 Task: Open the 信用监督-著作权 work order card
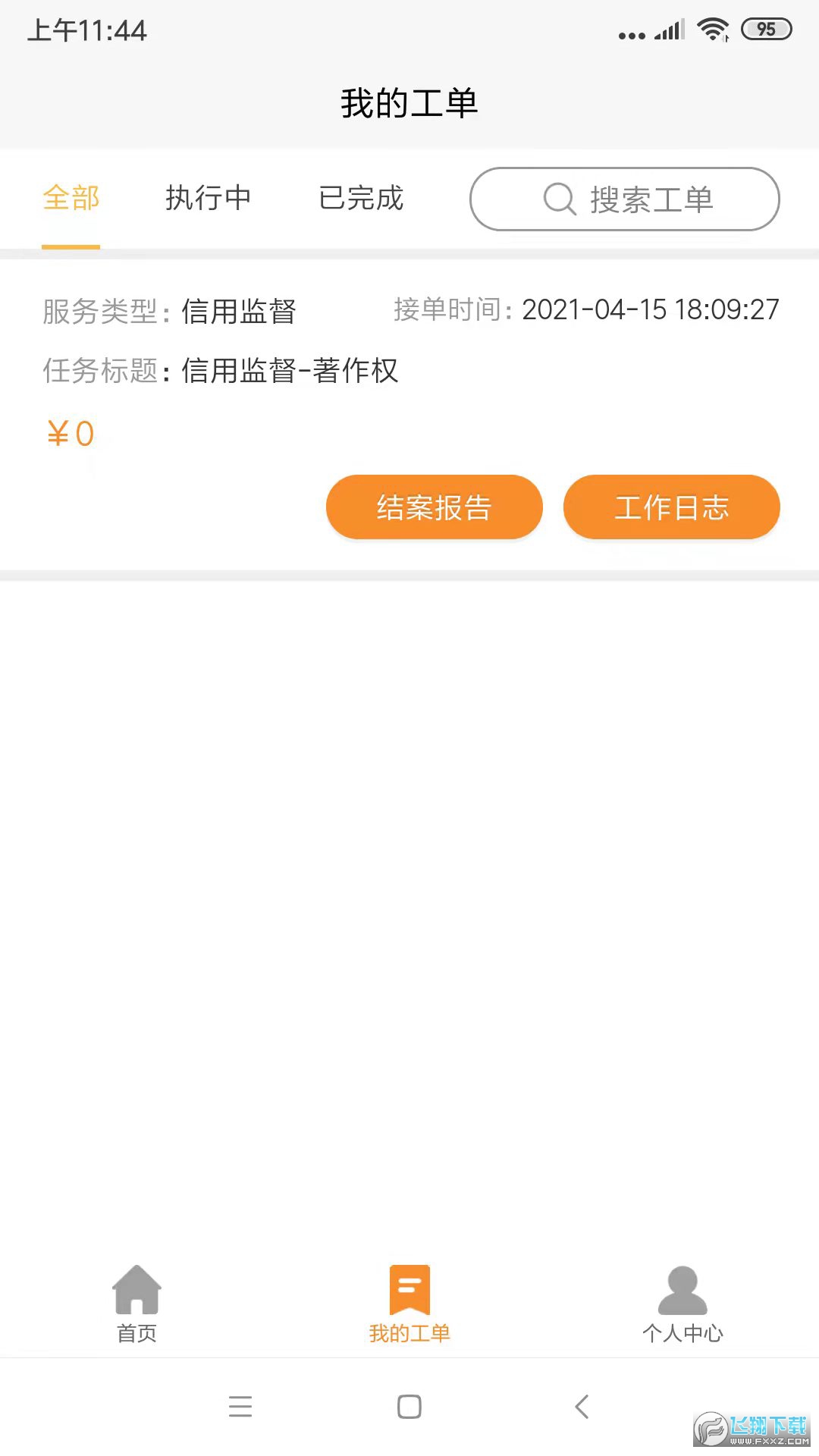coord(409,415)
